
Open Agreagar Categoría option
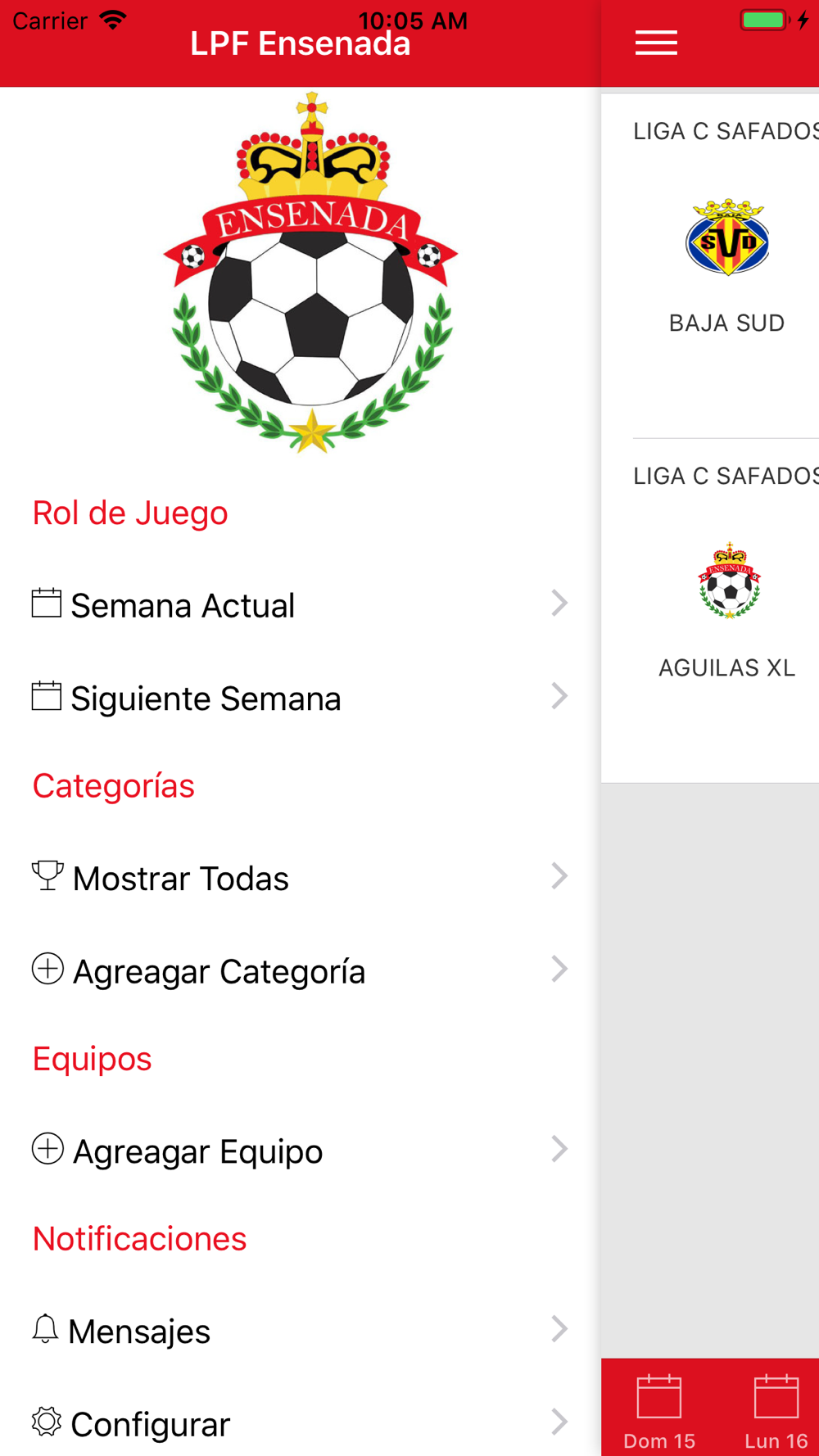click(300, 971)
